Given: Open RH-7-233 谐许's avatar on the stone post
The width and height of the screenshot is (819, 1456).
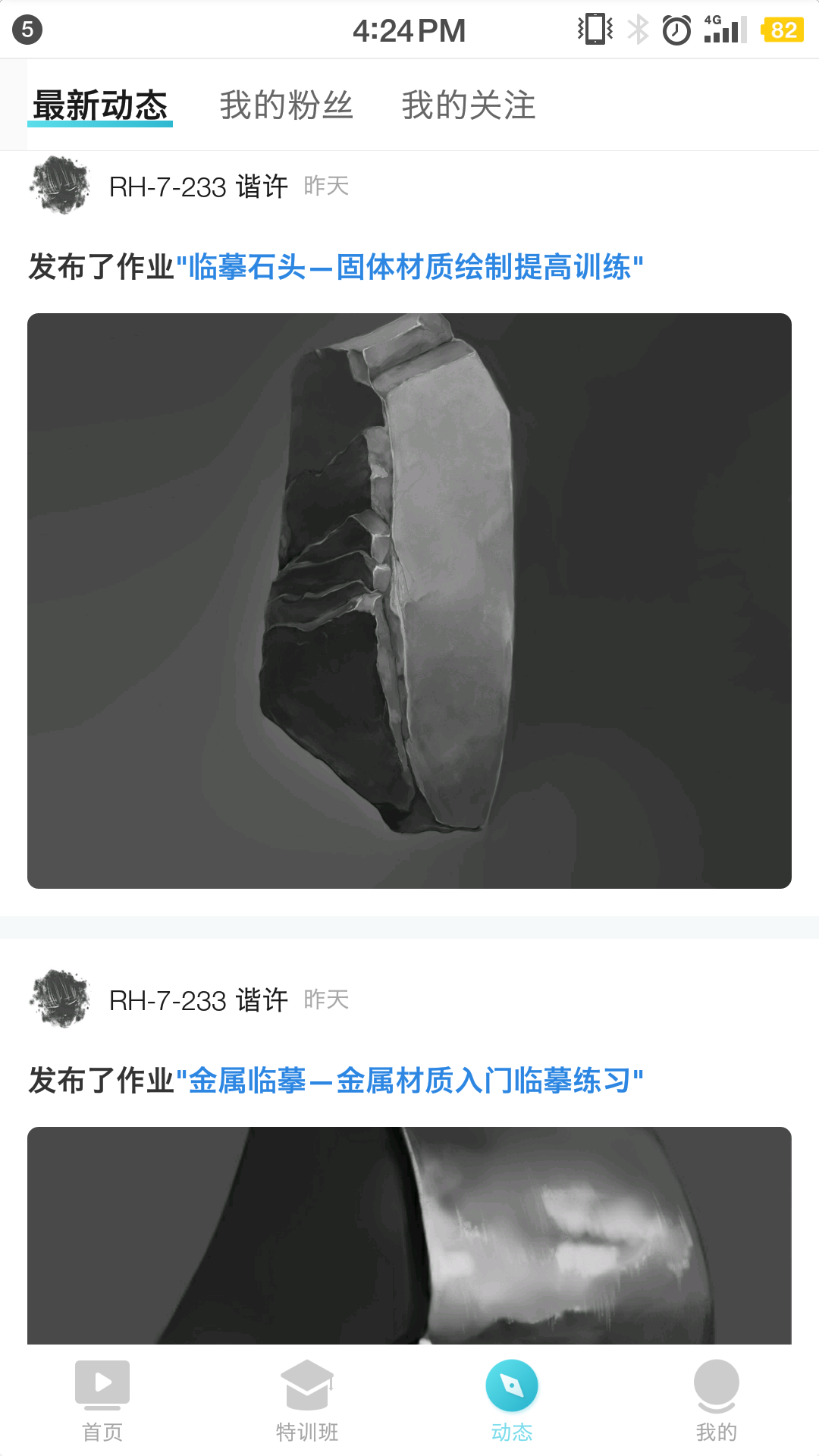Looking at the screenshot, I should pyautogui.click(x=60, y=185).
